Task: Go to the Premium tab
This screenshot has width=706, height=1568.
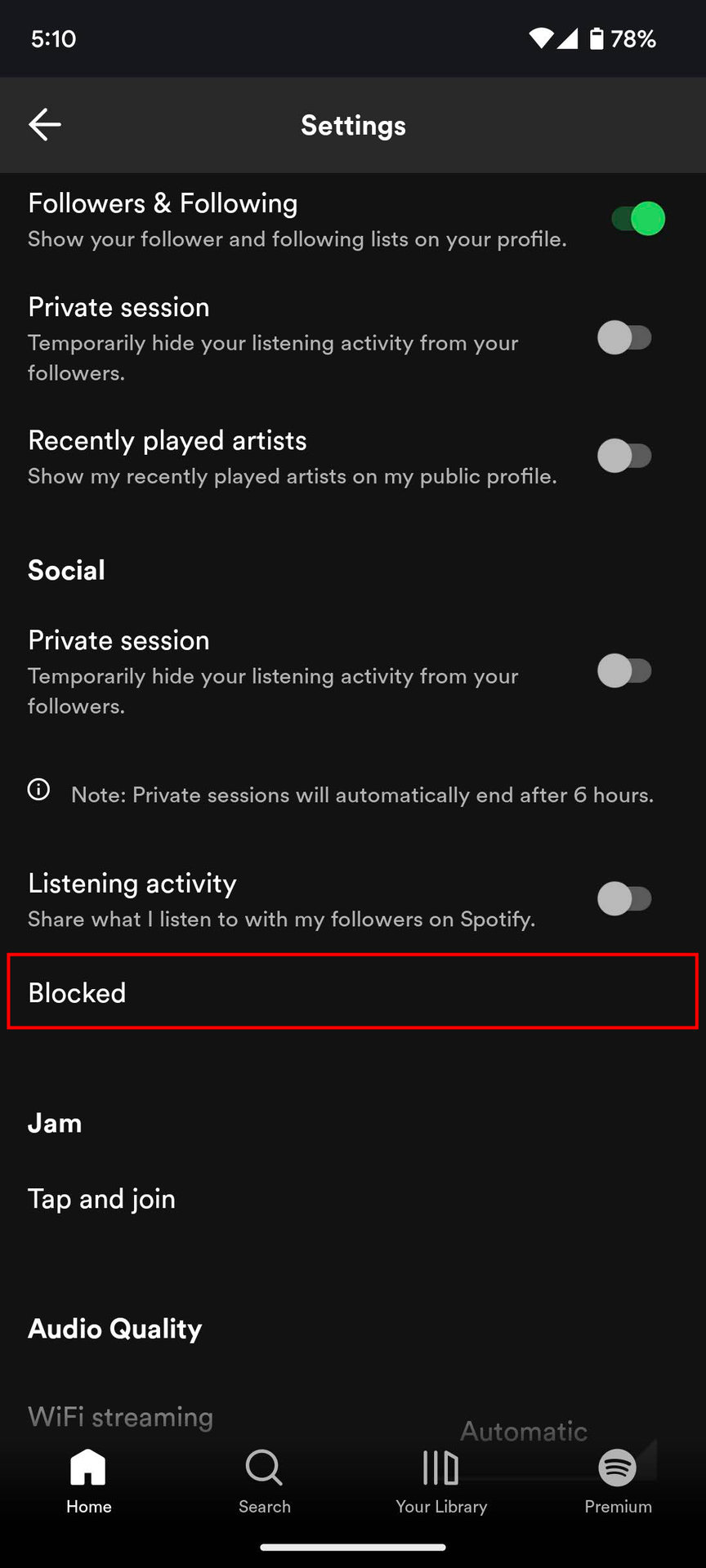Action: tap(618, 1481)
